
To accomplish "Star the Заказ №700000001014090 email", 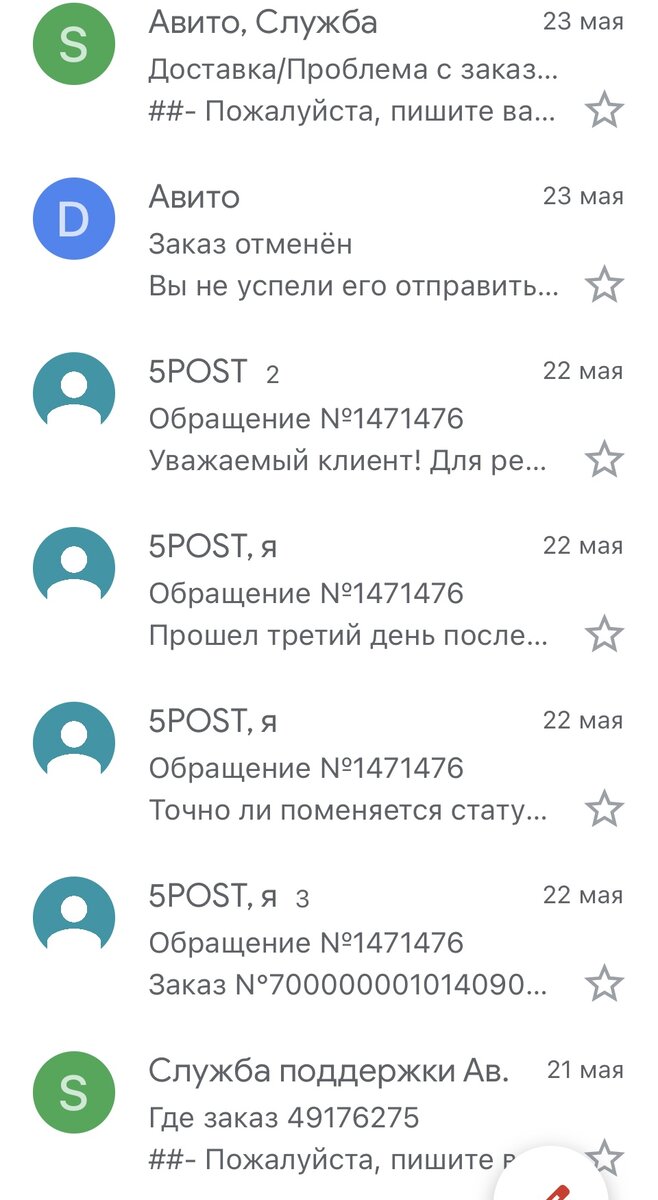I will coord(604,984).
